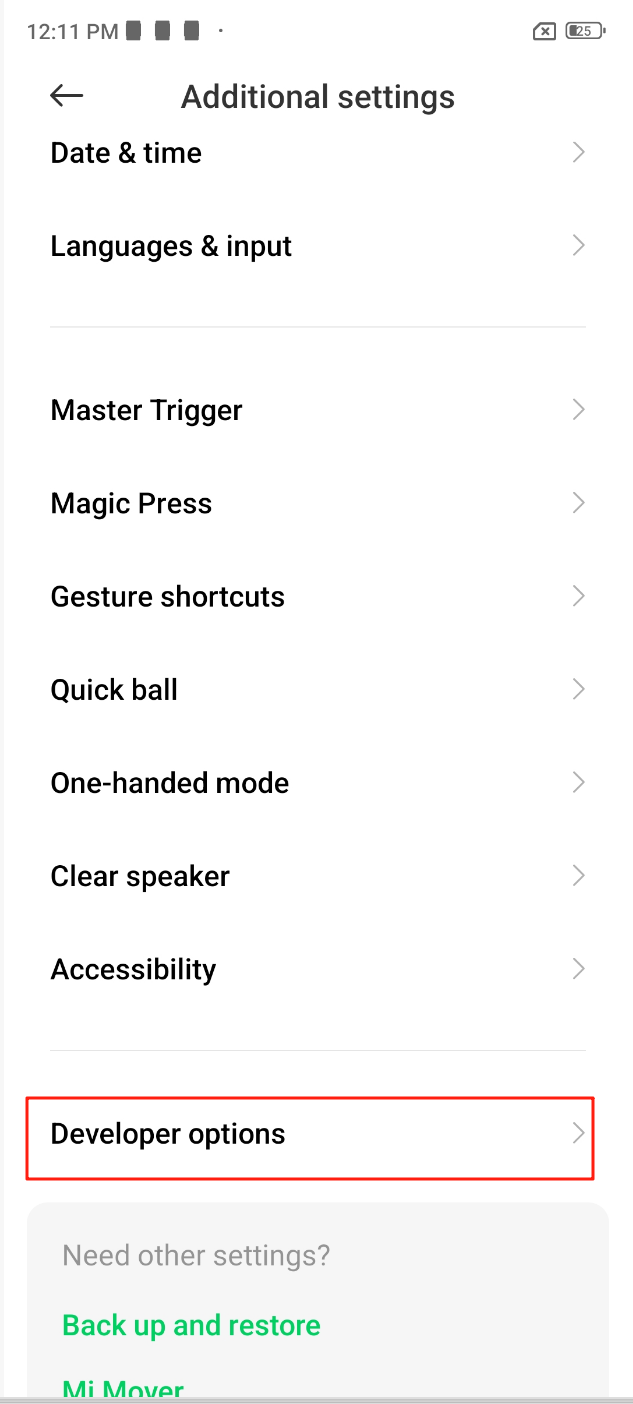Open One-handed mode
The height and width of the screenshot is (1404, 633).
(x=317, y=783)
